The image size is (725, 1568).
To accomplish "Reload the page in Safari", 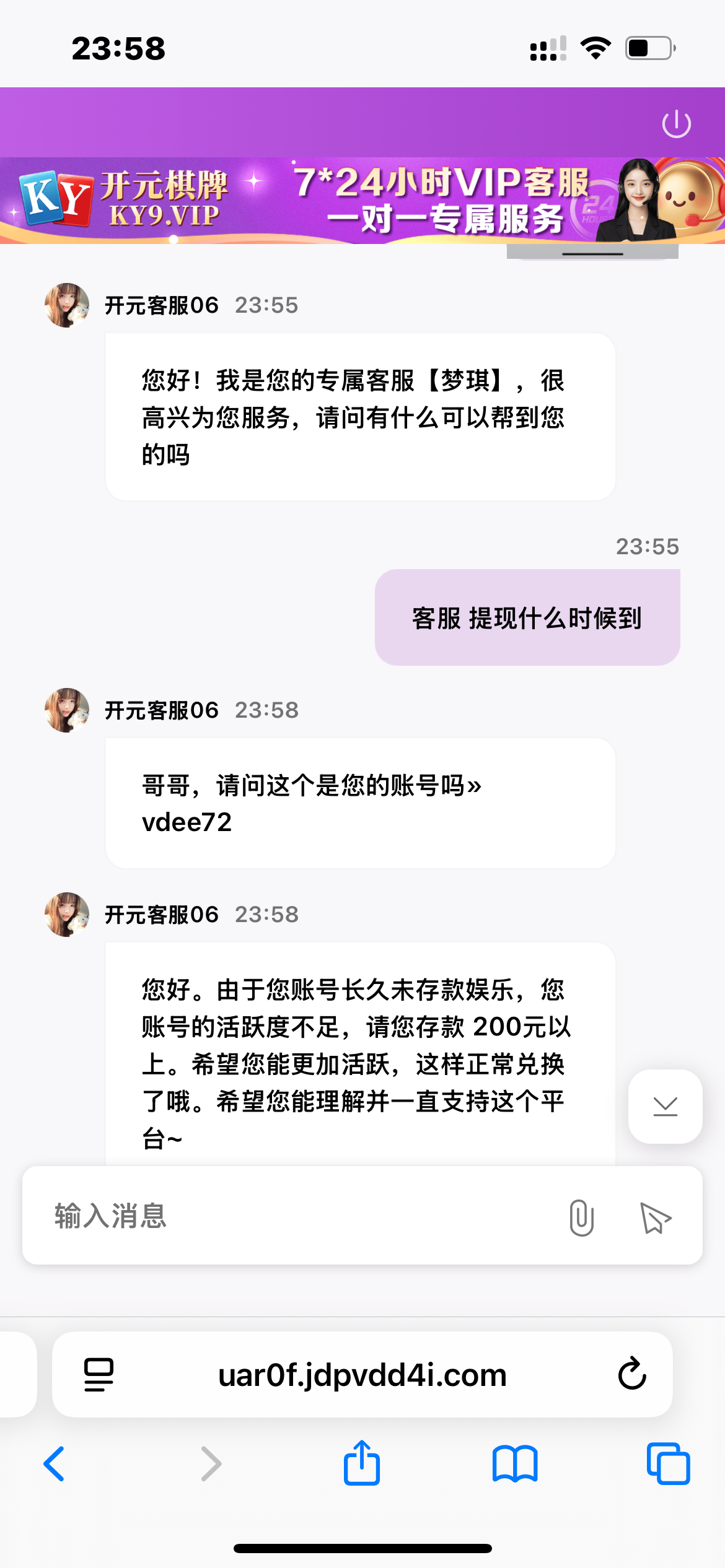I will click(632, 1375).
